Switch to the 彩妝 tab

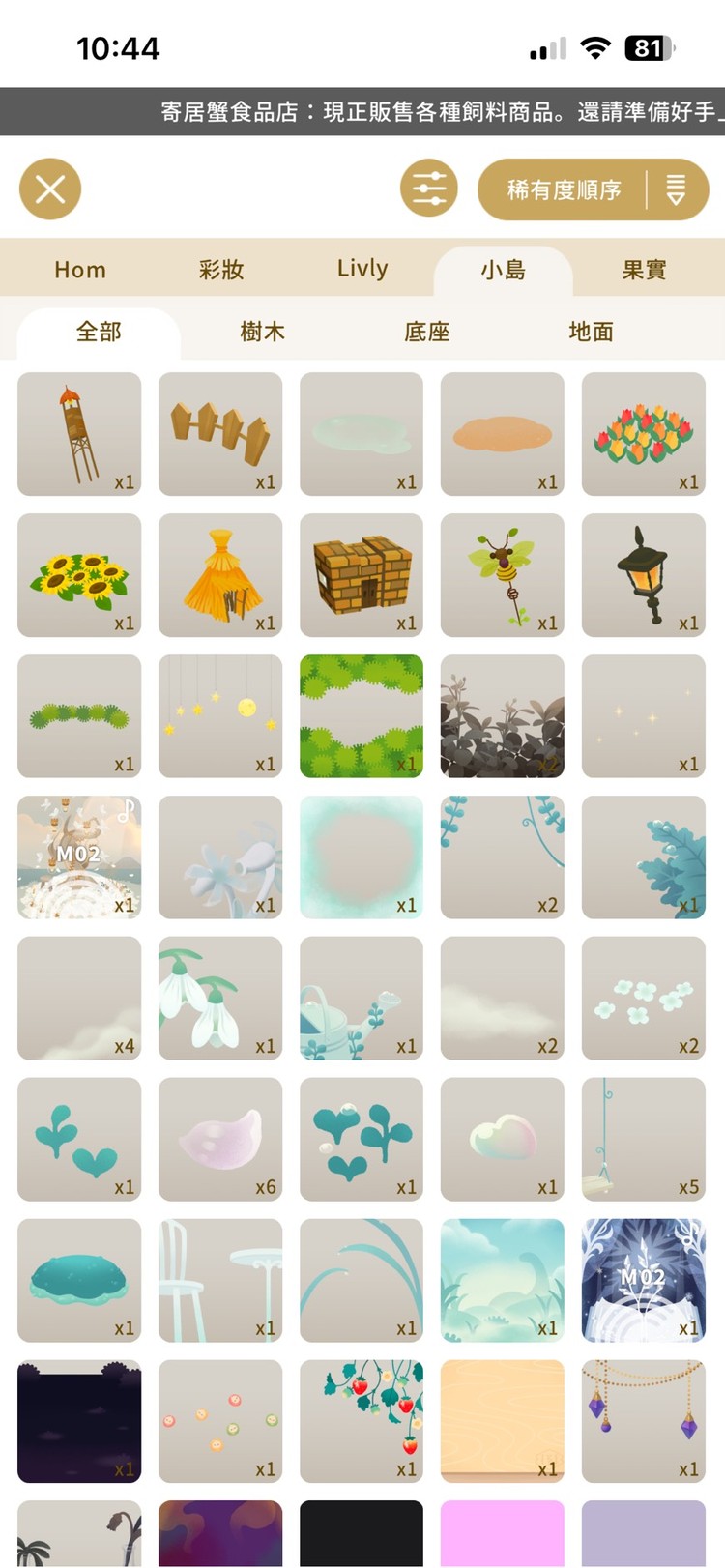point(221,270)
